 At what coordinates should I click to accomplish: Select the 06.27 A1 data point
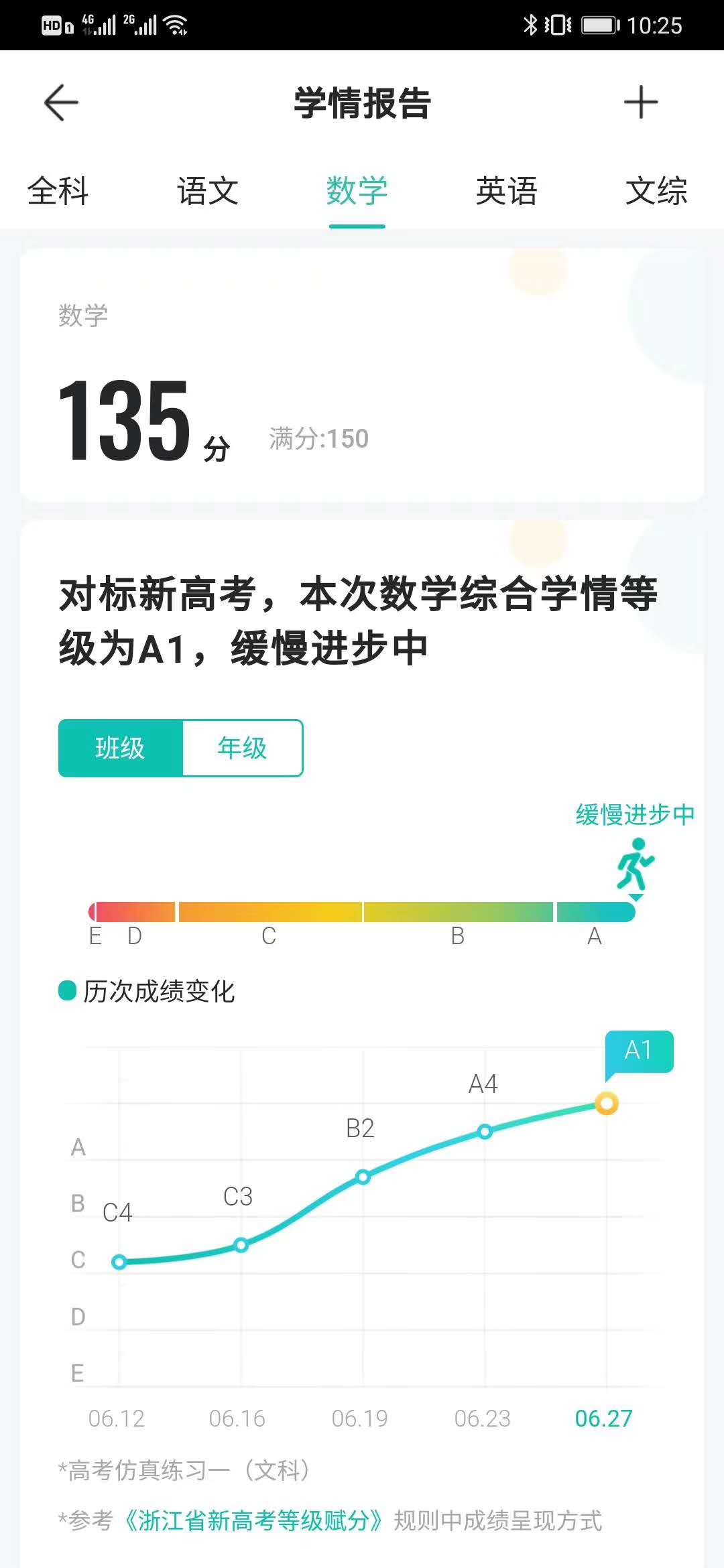coord(607,1103)
